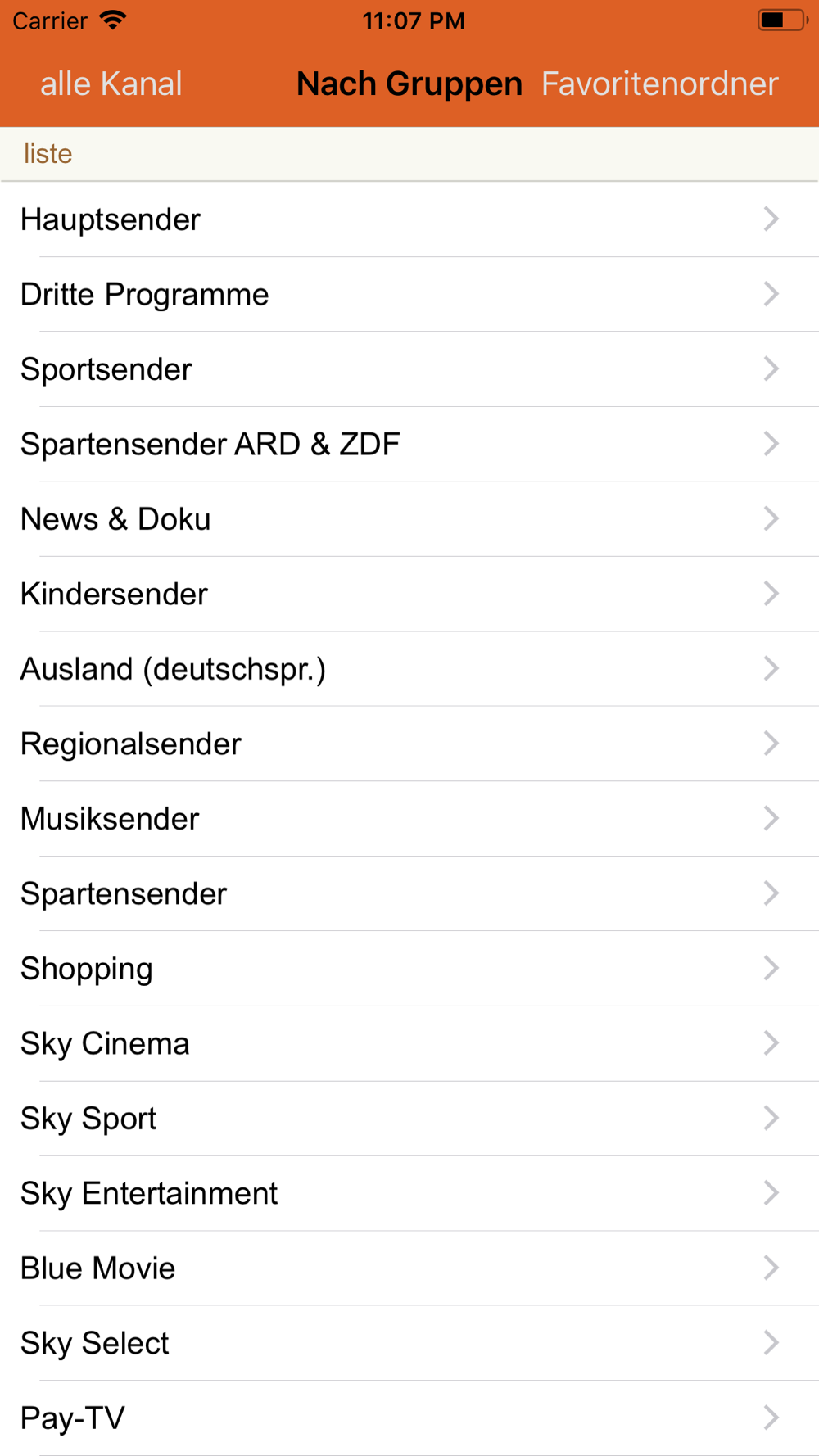Open the plain Spartensender group
819x1456 pixels.
pos(409,894)
